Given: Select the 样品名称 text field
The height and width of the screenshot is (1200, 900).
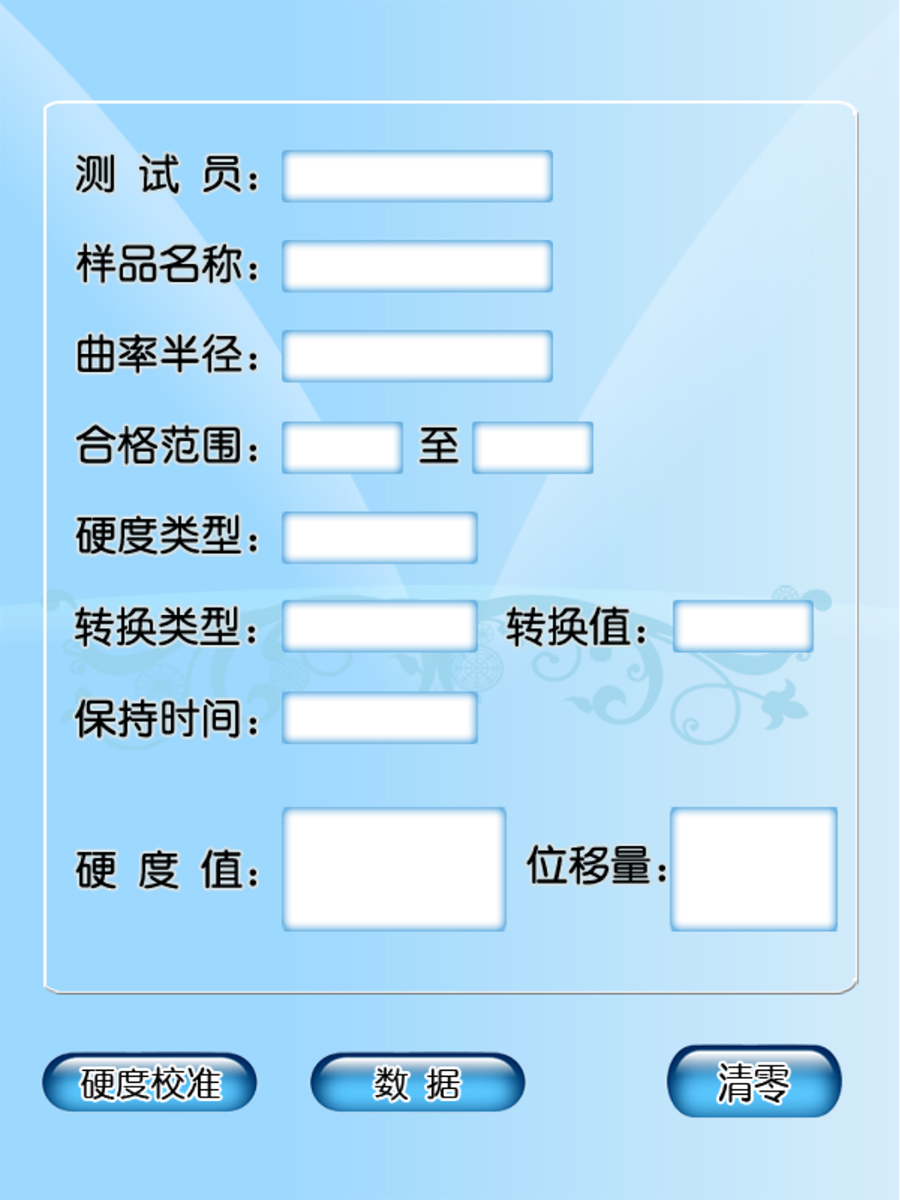Looking at the screenshot, I should point(417,266).
